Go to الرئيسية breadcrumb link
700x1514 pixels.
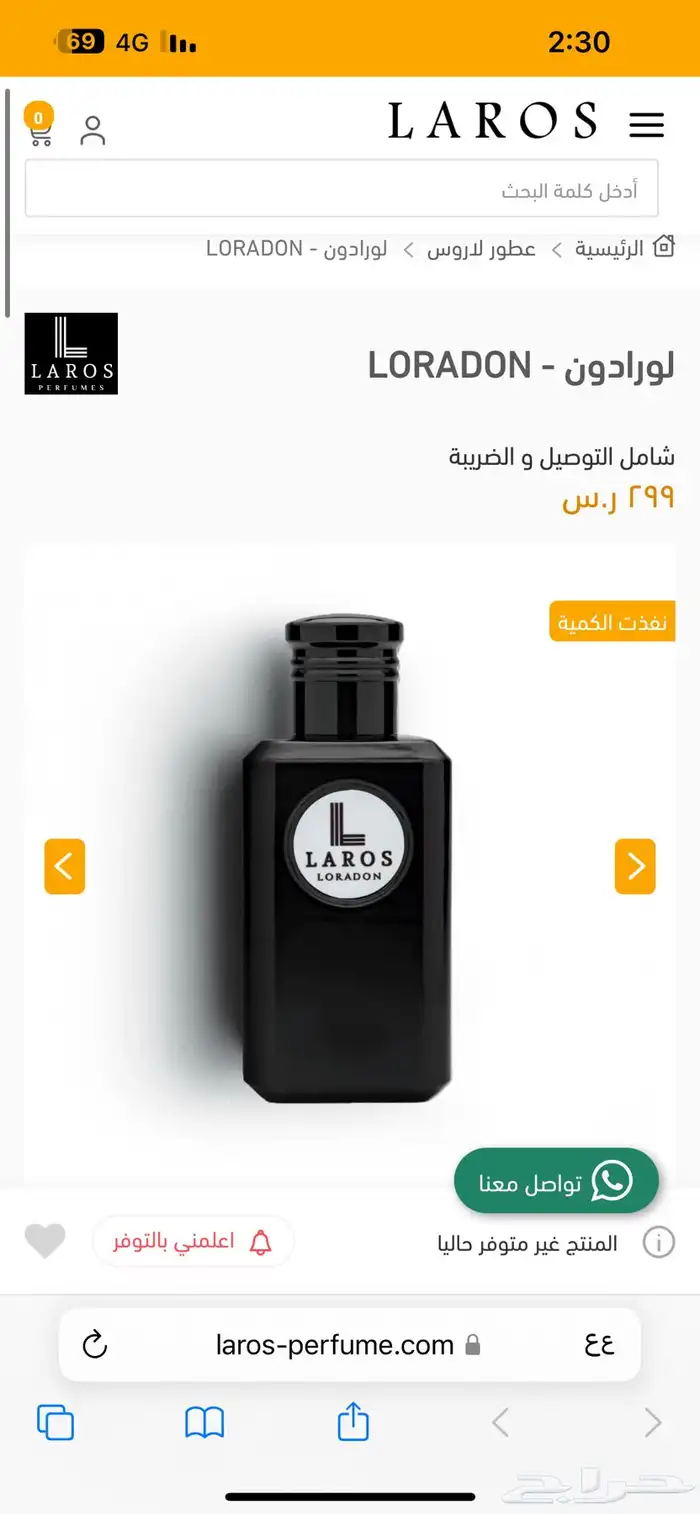tap(609, 249)
